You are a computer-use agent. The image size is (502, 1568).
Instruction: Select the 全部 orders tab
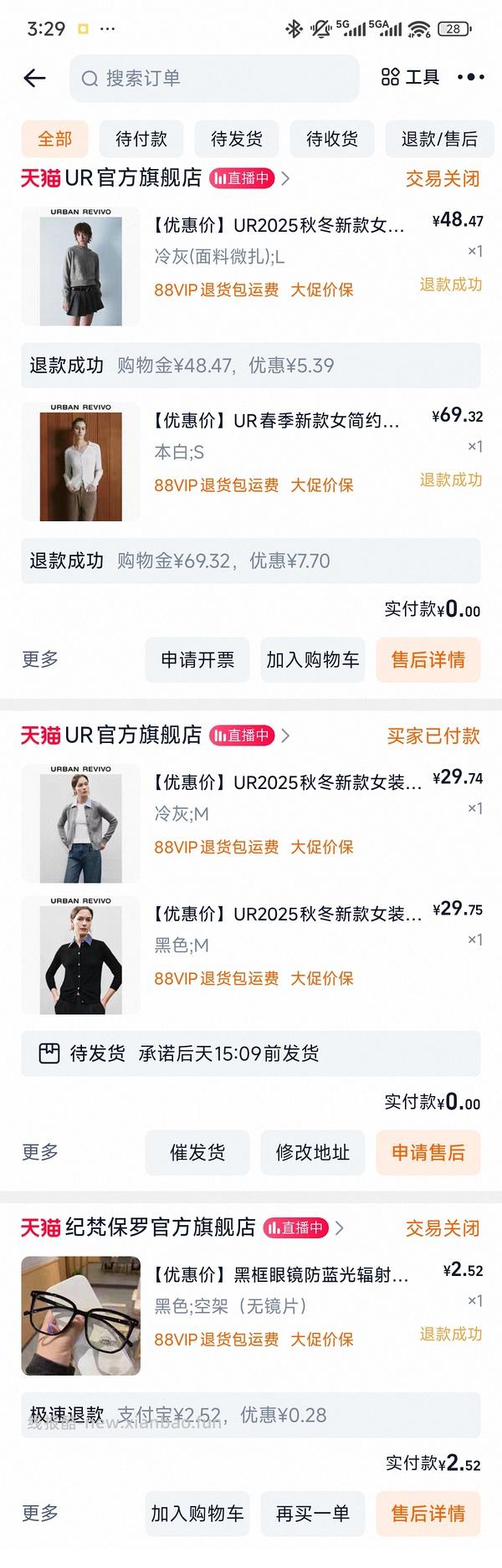pos(55,139)
